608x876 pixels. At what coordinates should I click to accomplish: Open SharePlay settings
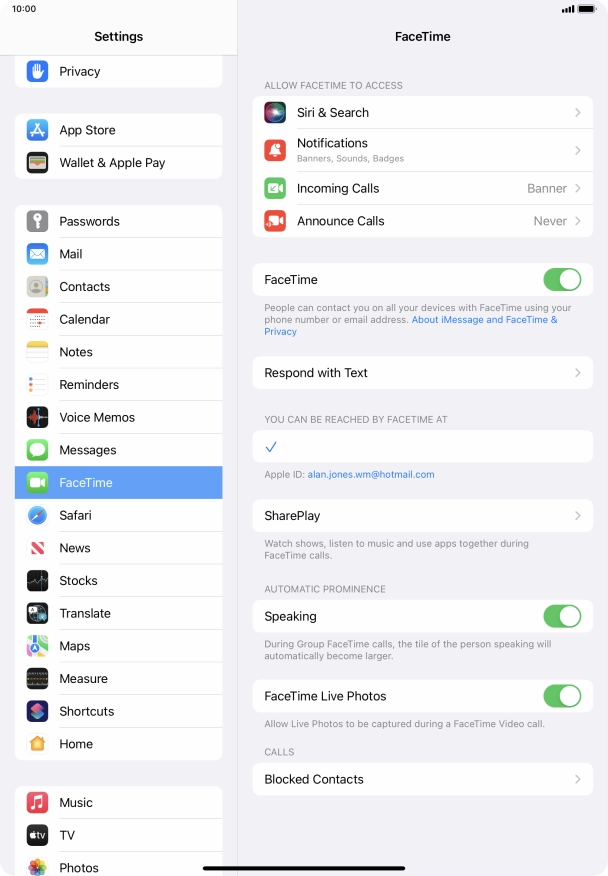(x=422, y=516)
